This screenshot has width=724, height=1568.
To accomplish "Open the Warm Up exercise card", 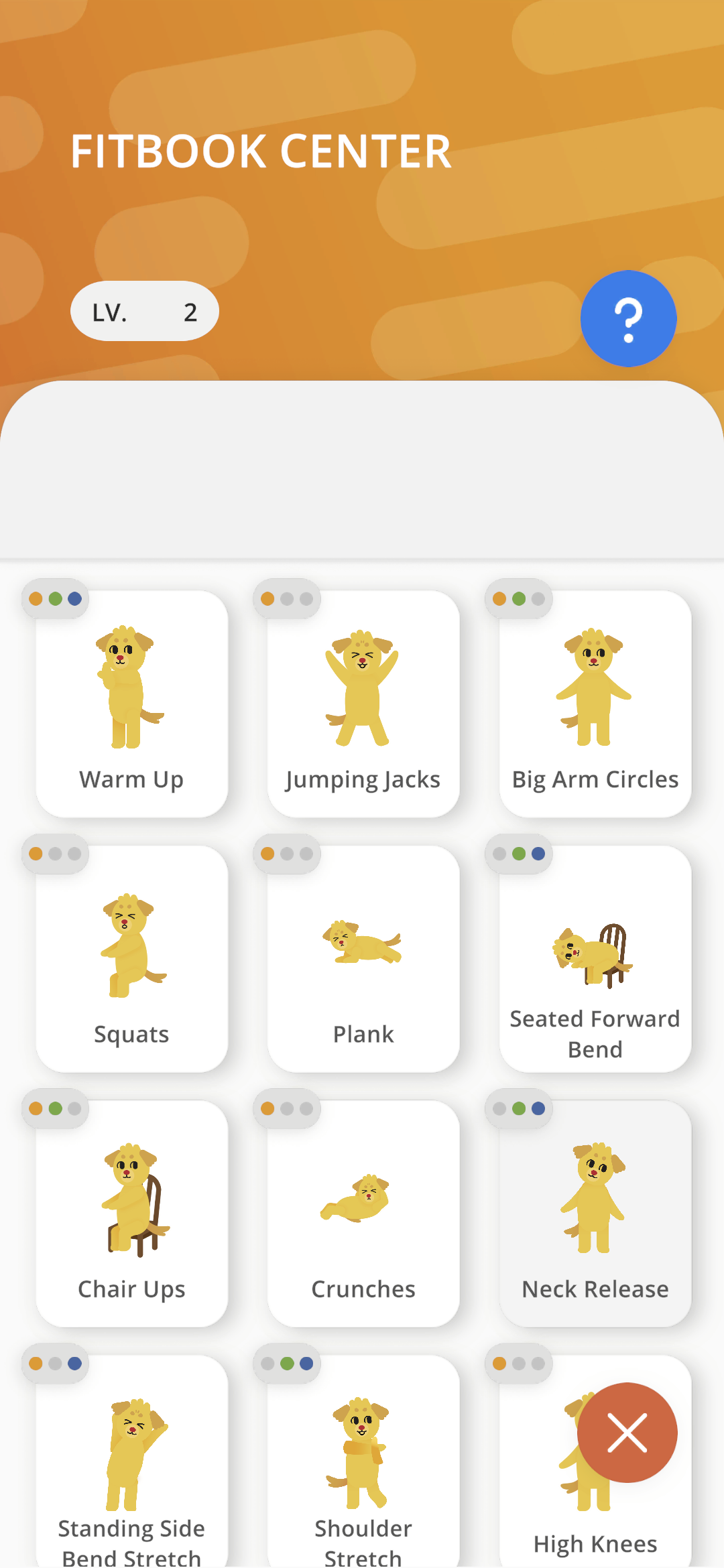I will pyautogui.click(x=131, y=704).
